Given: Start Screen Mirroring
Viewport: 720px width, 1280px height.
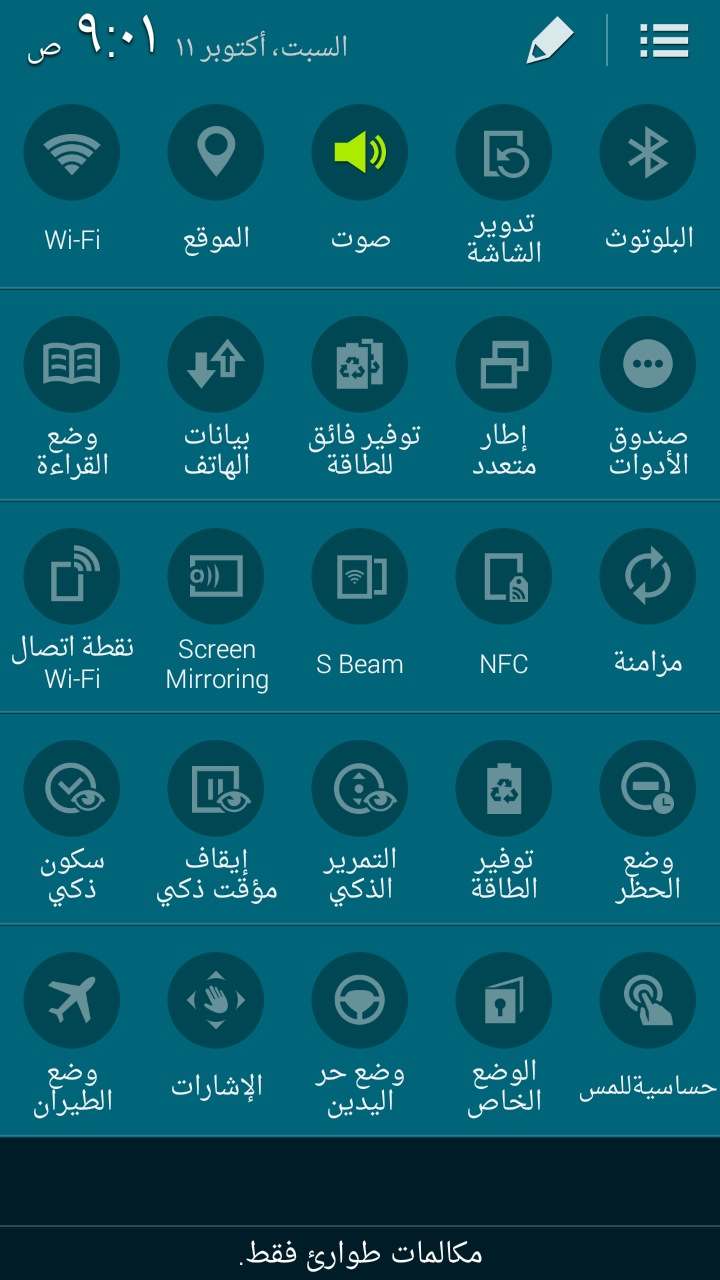Looking at the screenshot, I should 216,577.
